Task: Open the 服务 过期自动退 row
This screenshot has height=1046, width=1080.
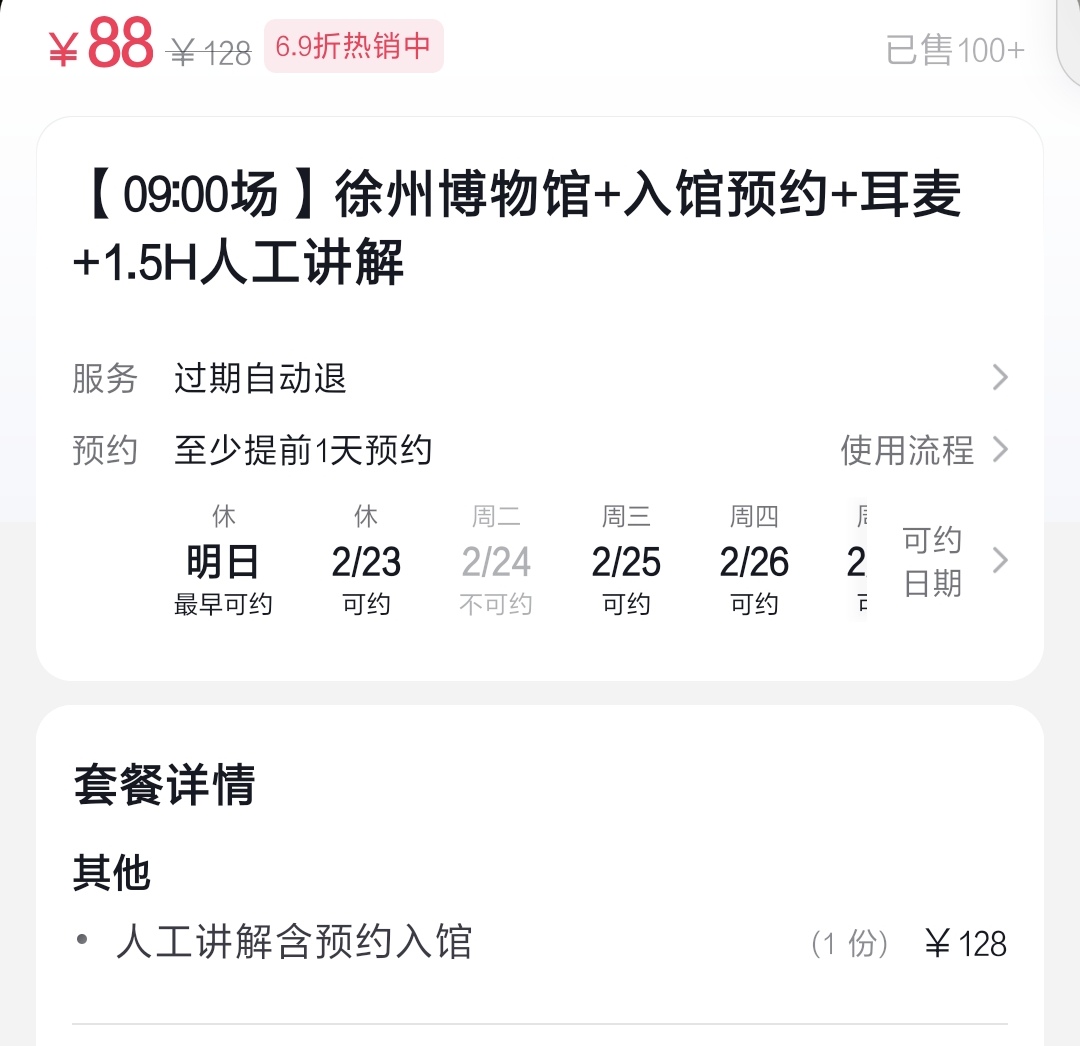Action: 540,378
